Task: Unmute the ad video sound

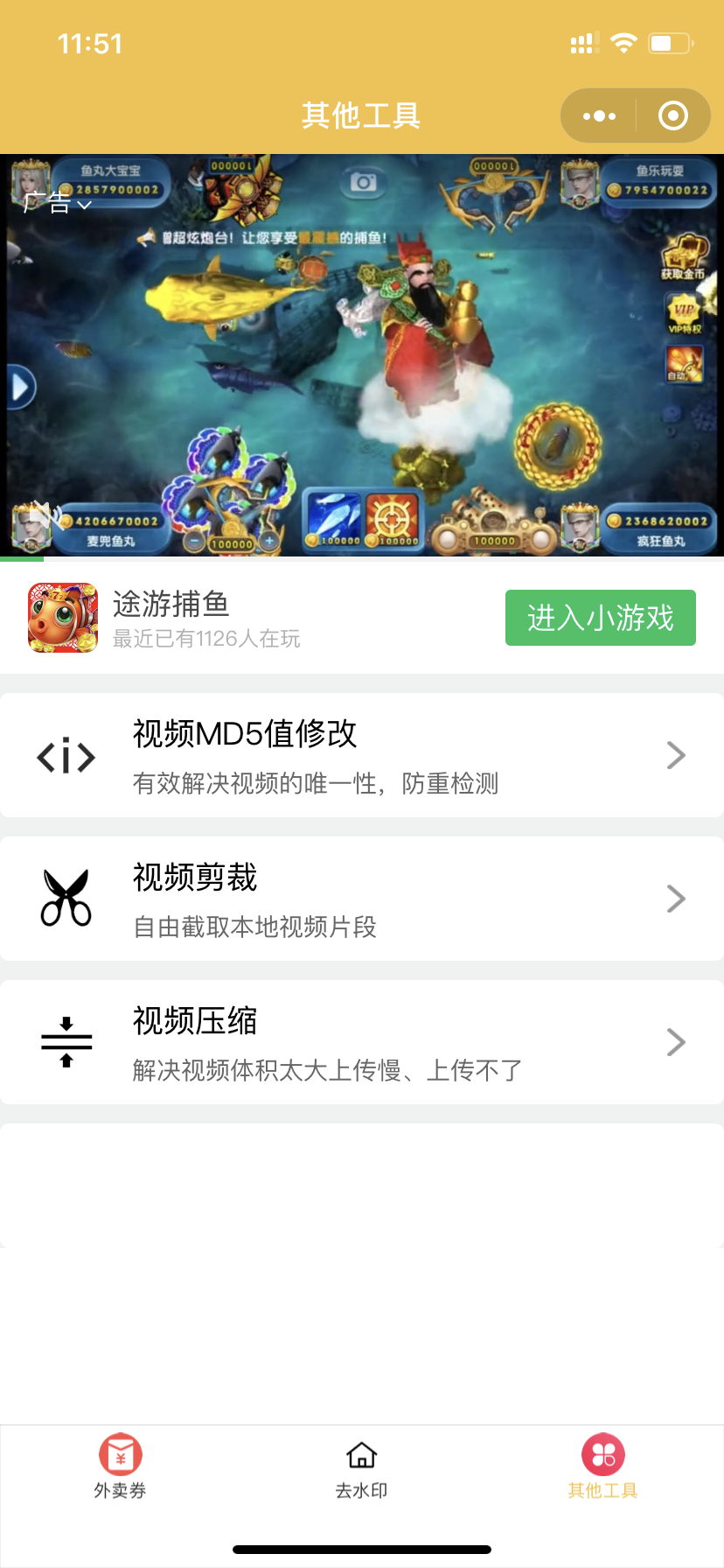Action: [x=45, y=516]
